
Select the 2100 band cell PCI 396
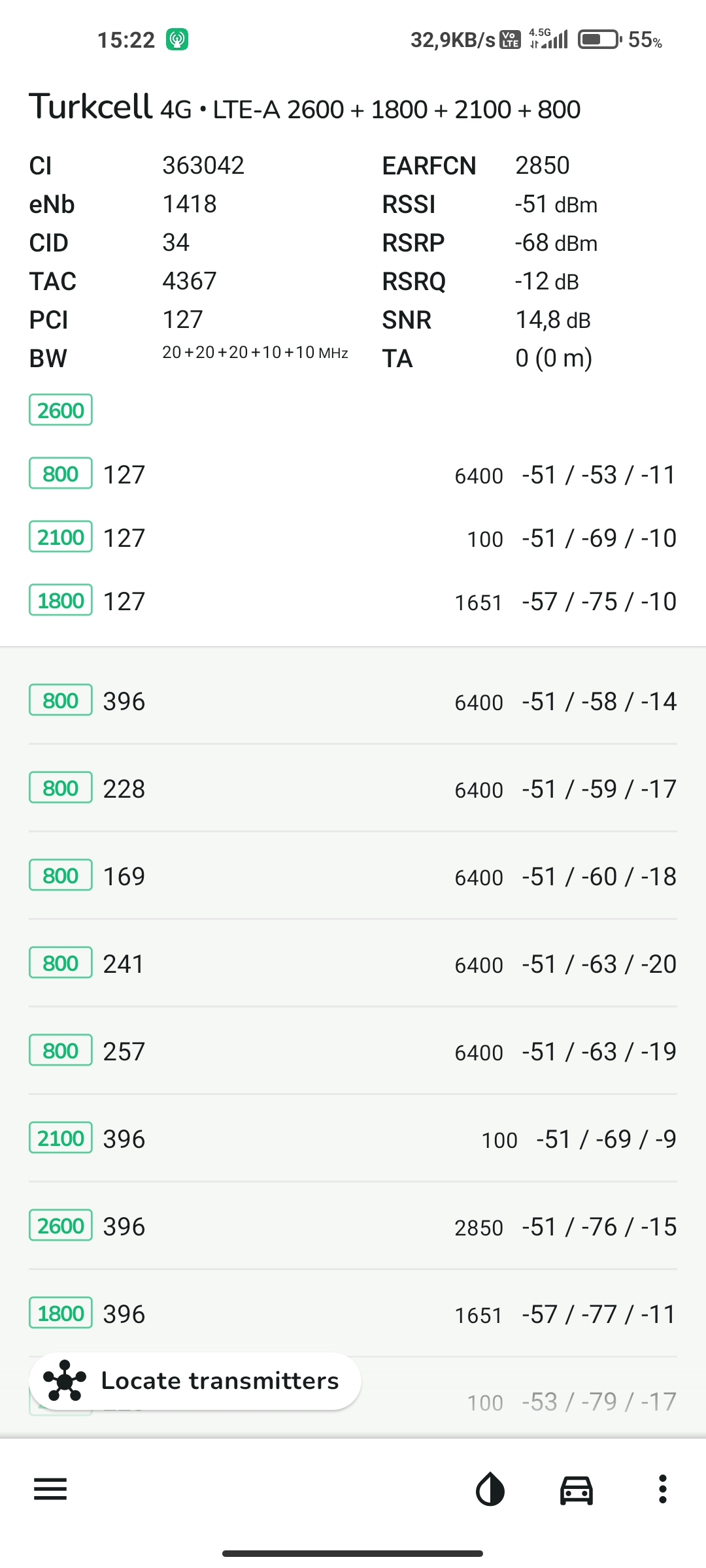tap(353, 1139)
